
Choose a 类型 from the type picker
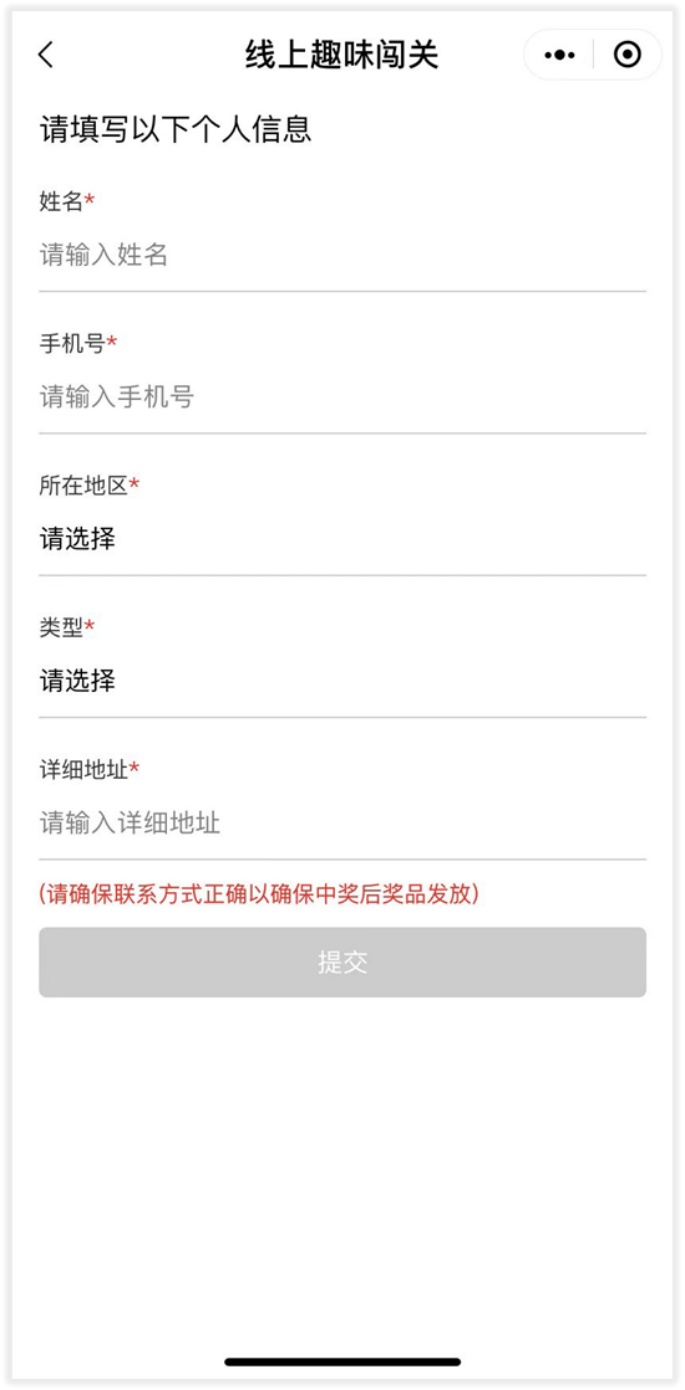342,682
